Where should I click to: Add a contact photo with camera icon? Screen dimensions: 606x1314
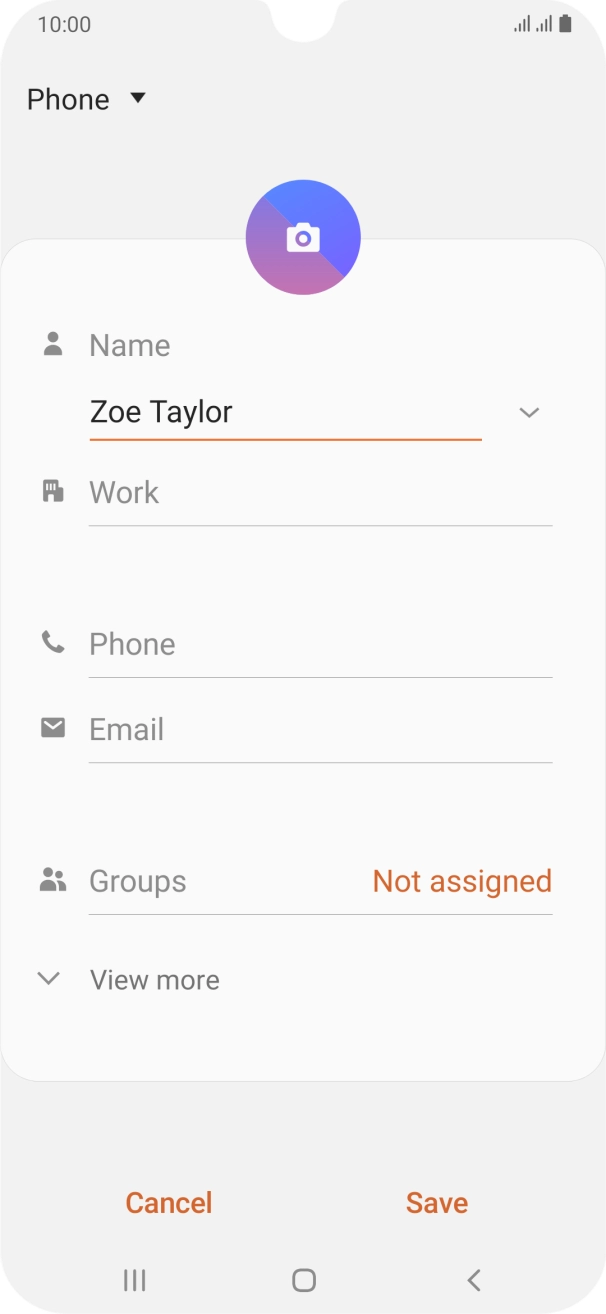coord(303,238)
